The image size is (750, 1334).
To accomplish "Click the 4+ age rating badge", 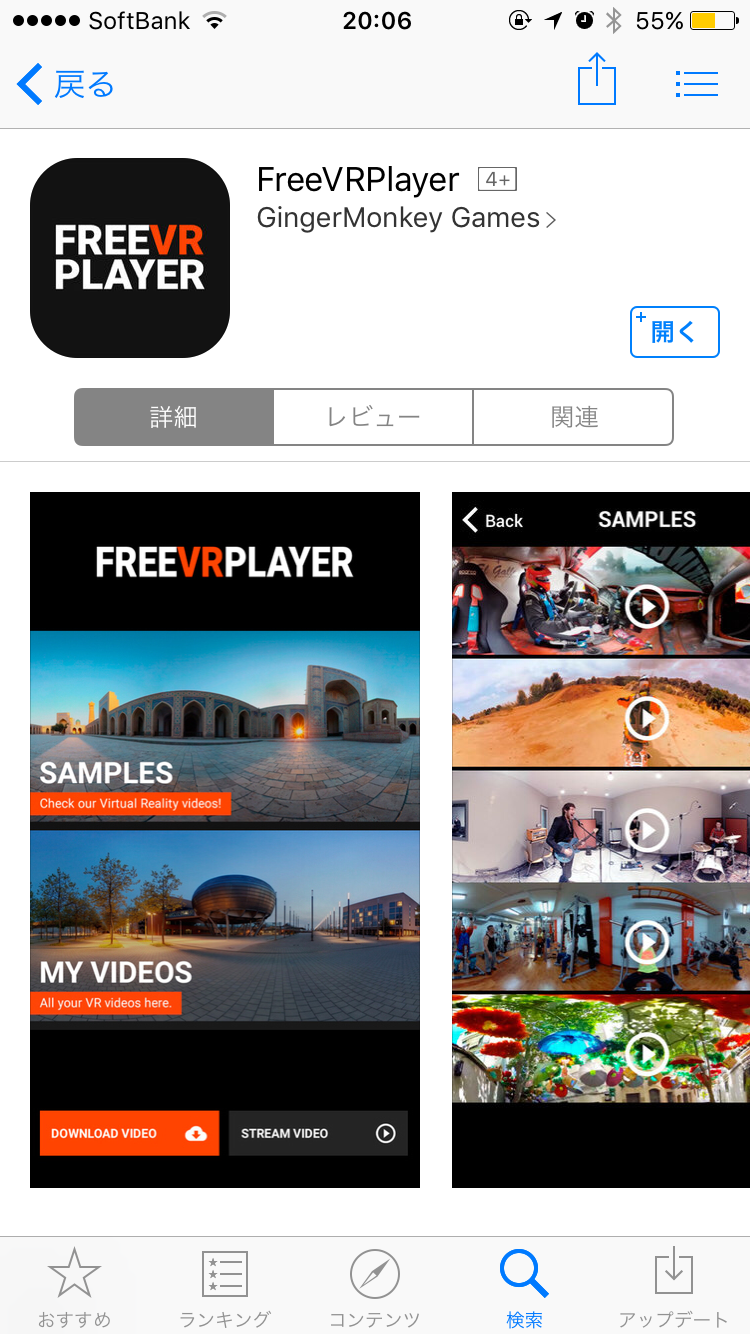I will pyautogui.click(x=496, y=179).
